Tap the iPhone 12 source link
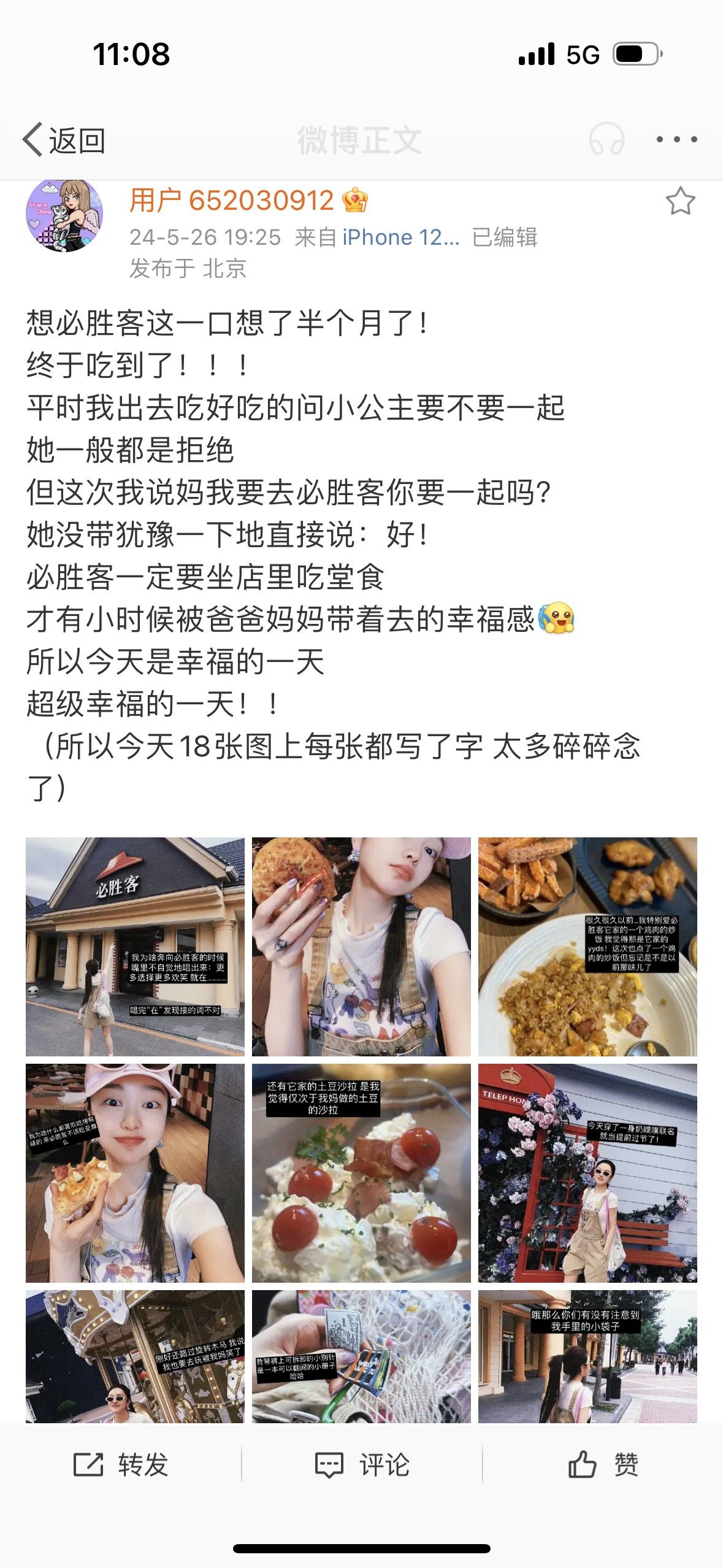Image resolution: width=723 pixels, height=1568 pixels. click(x=400, y=237)
